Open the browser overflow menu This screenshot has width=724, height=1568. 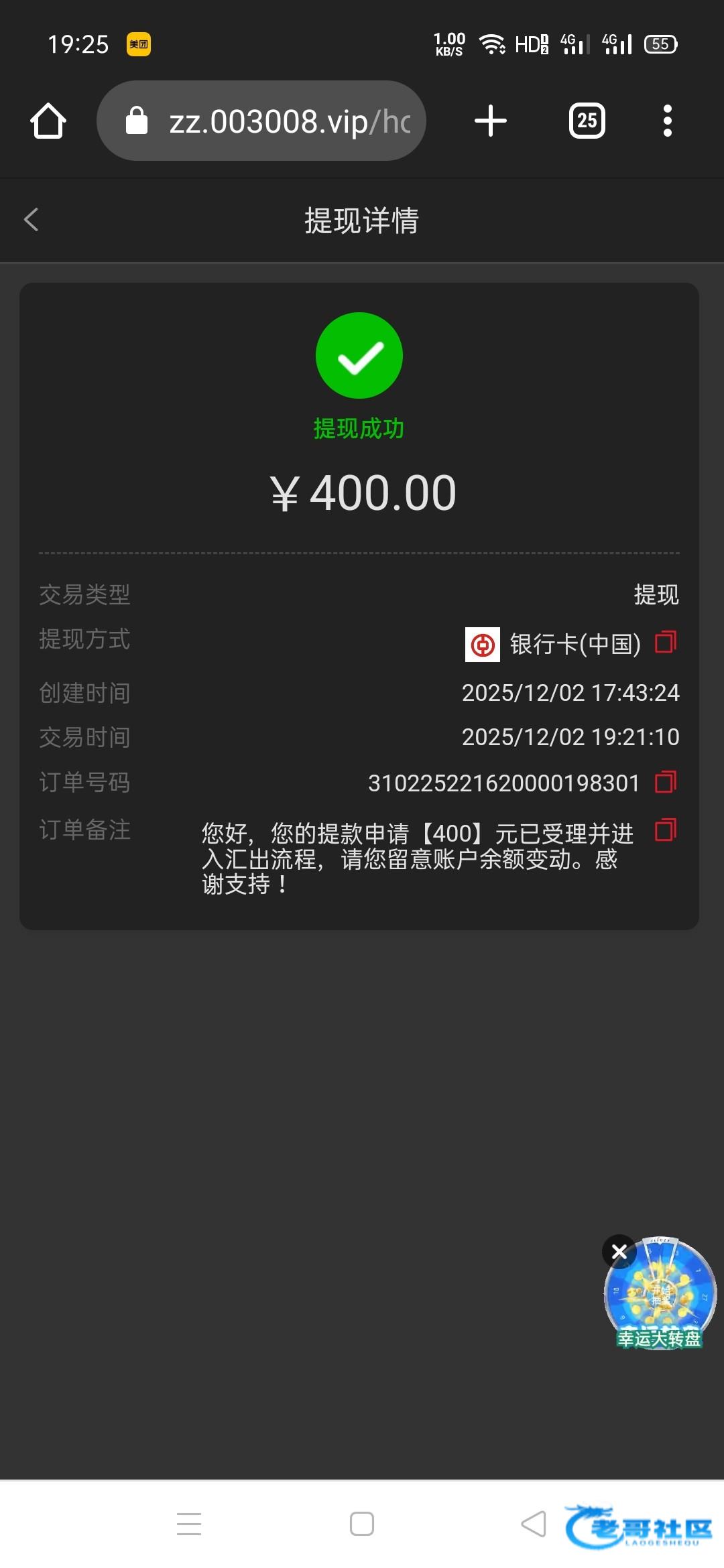[x=667, y=121]
